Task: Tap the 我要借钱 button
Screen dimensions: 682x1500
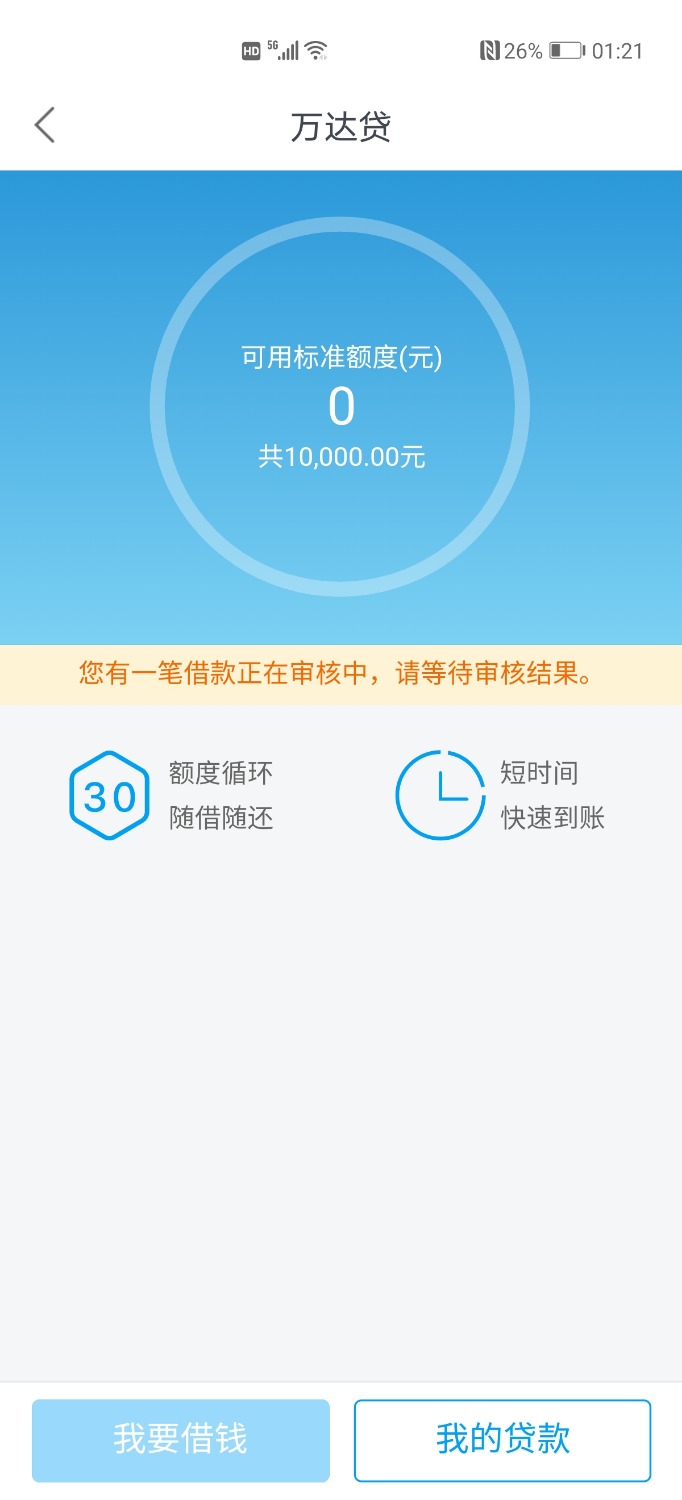Action: pos(181,1440)
